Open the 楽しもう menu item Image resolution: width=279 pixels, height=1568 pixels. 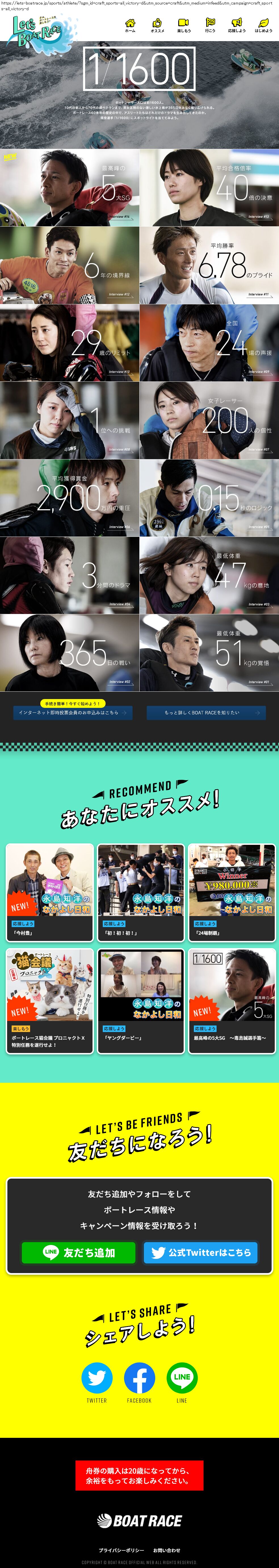point(184,25)
